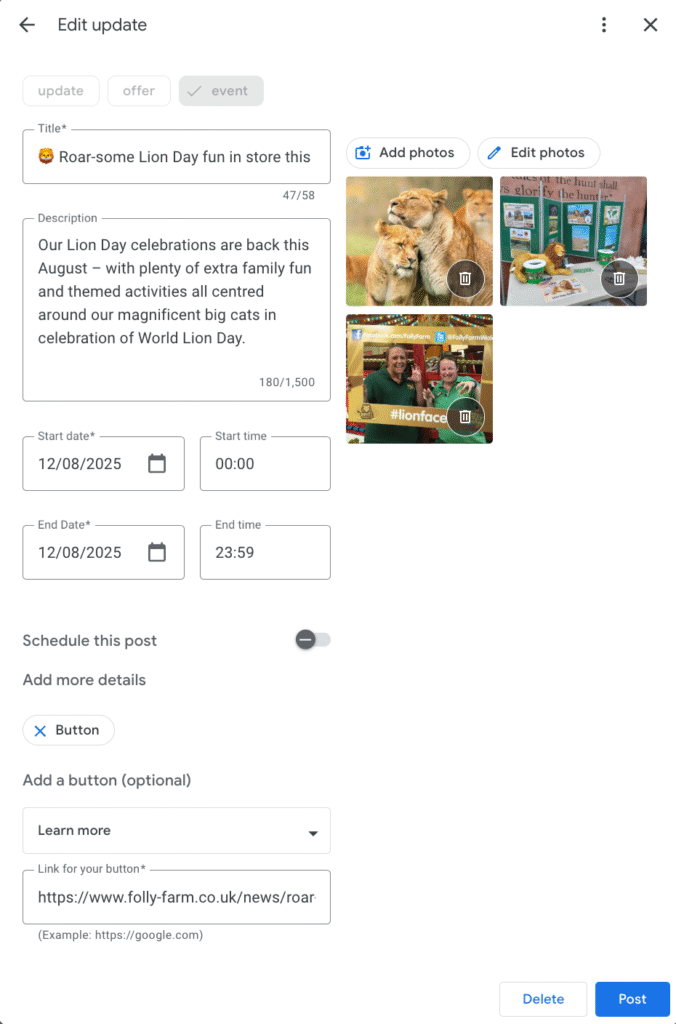Viewport: 676px width, 1024px height.
Task: Toggle Schedule this post switch
Action: (x=312, y=640)
